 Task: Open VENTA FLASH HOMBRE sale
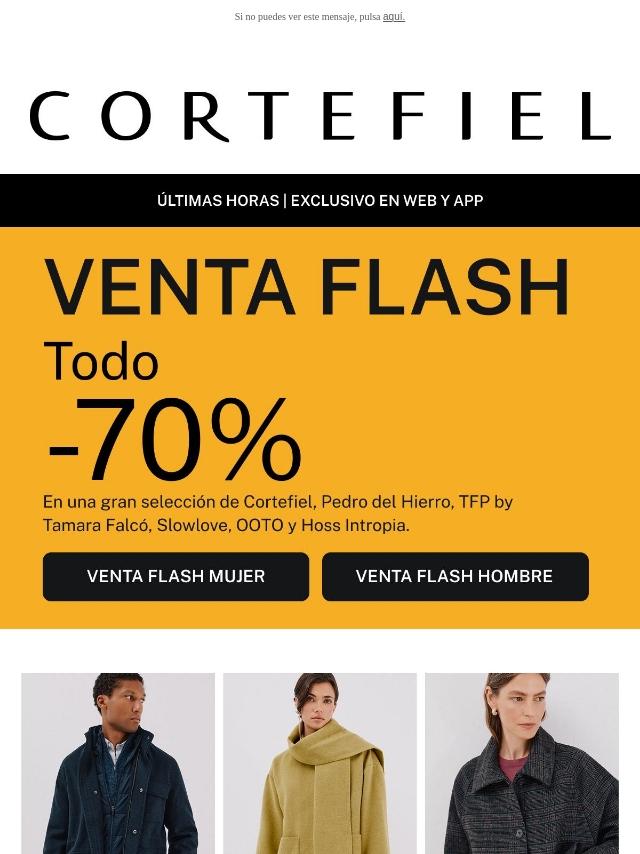point(455,577)
